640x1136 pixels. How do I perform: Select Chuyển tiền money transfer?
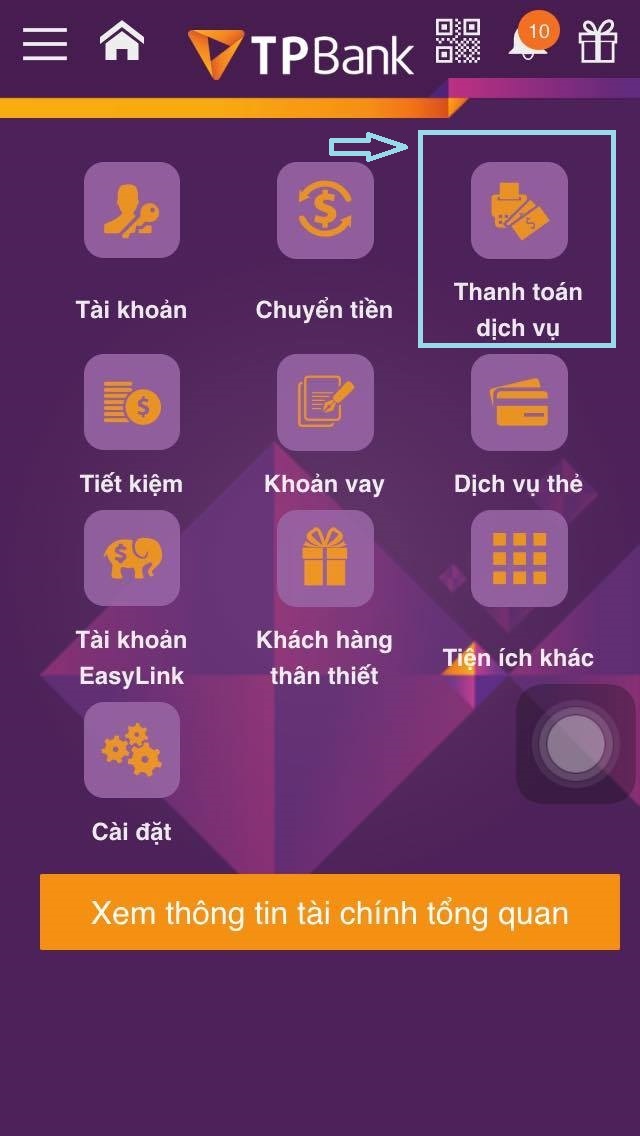click(324, 211)
